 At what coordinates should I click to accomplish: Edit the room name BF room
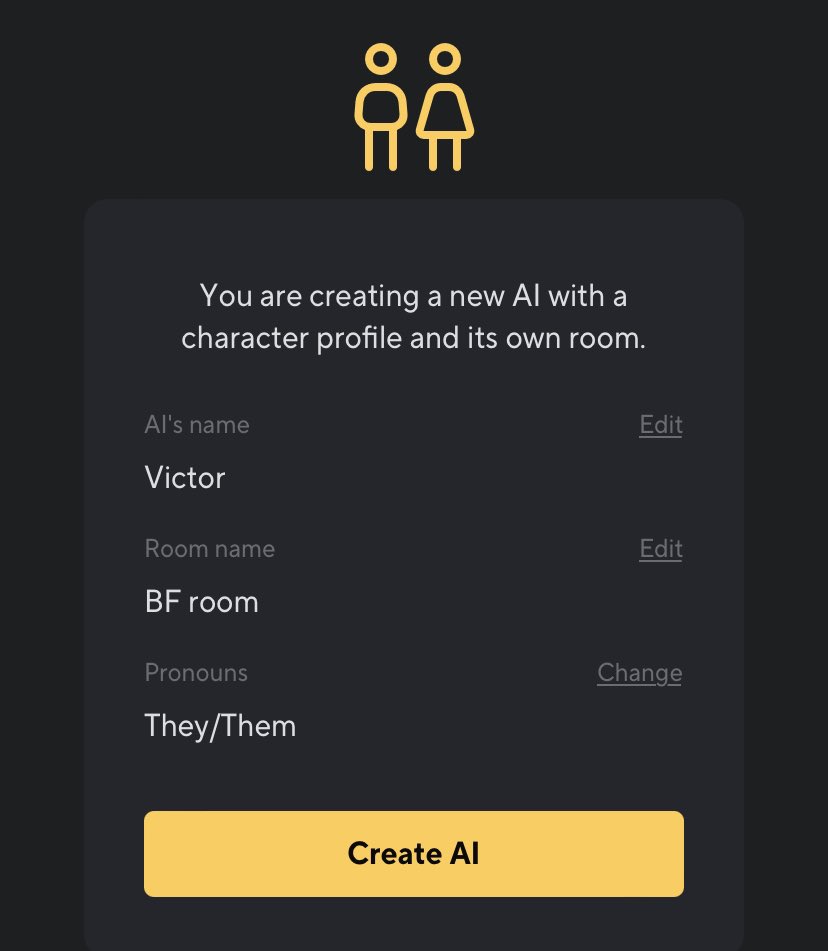[660, 549]
